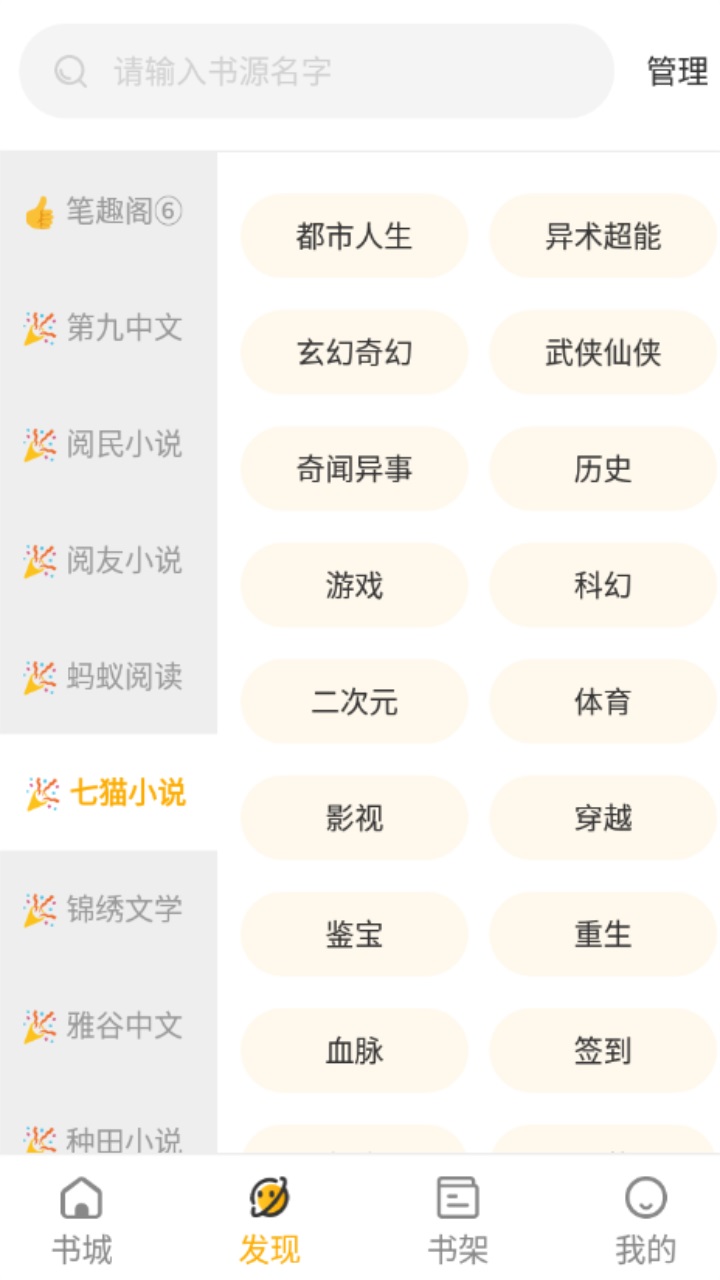This screenshot has width=720, height=1280.
Task: Switch to the 阅民小说 source tab
Action: (108, 446)
